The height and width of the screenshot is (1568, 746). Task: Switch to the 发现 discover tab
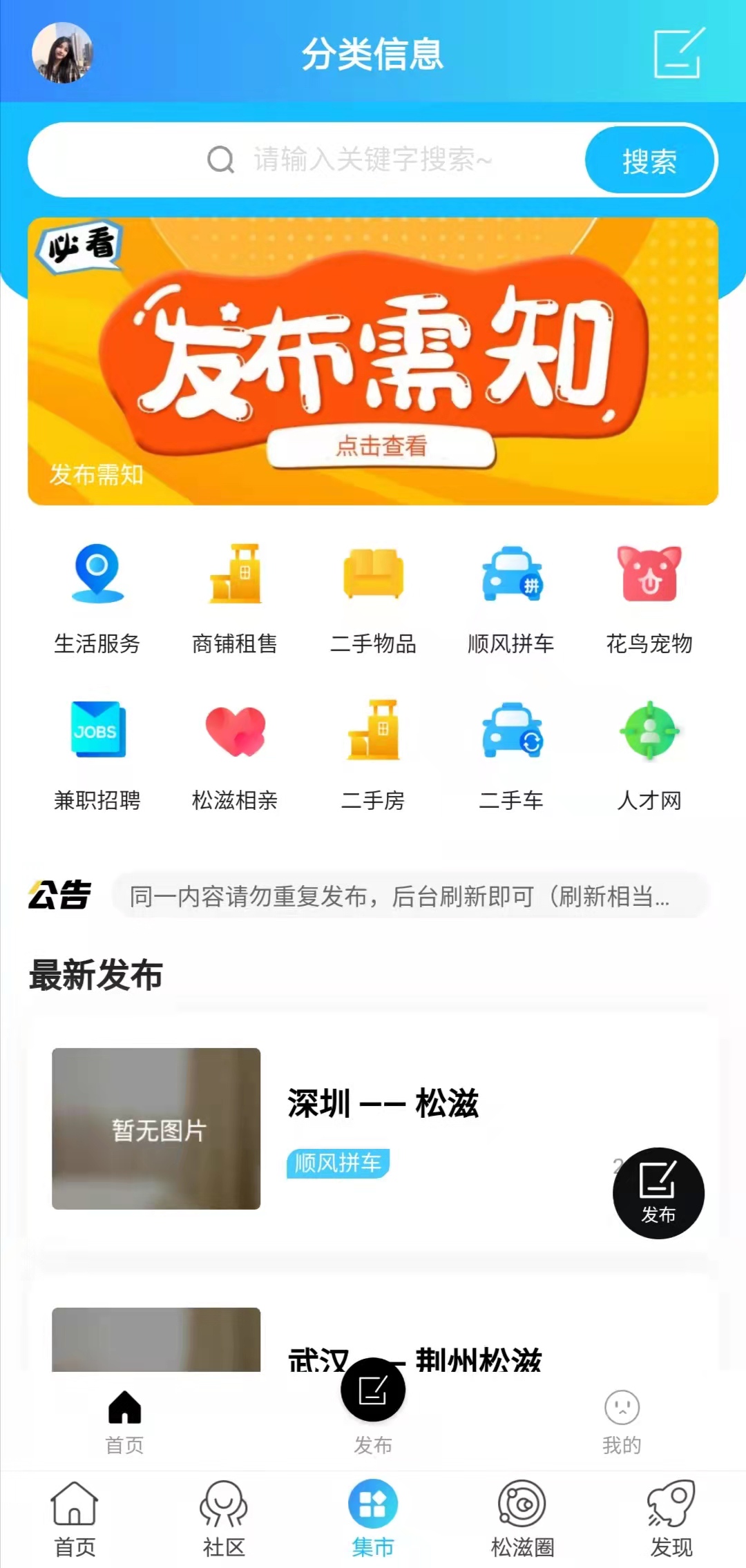point(671,1519)
